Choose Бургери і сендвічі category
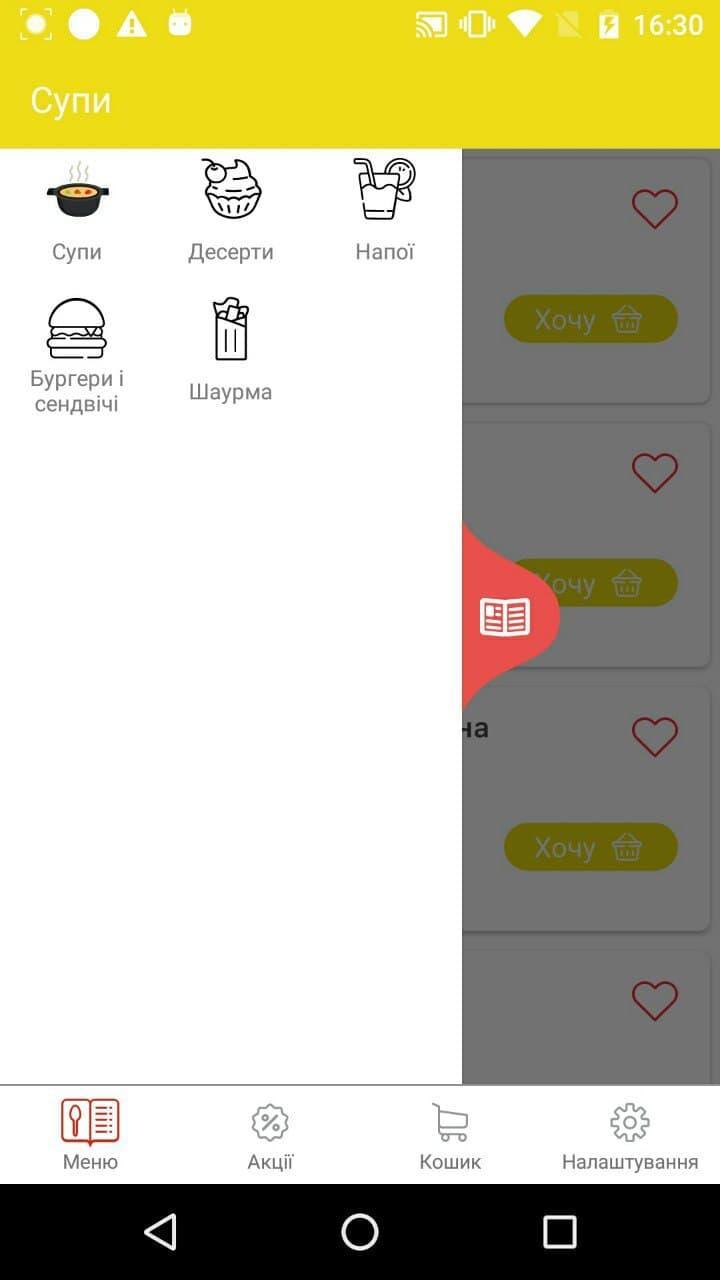Screen dimensions: 720x1280 point(77,355)
